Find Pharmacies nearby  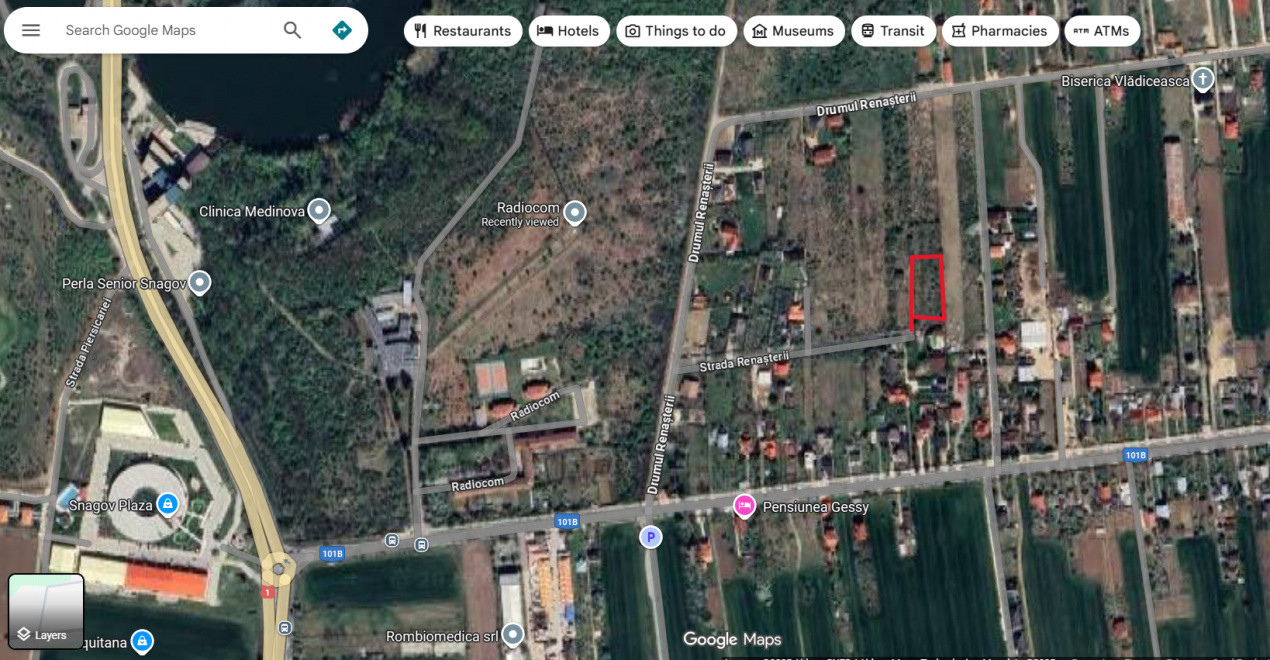tap(999, 31)
